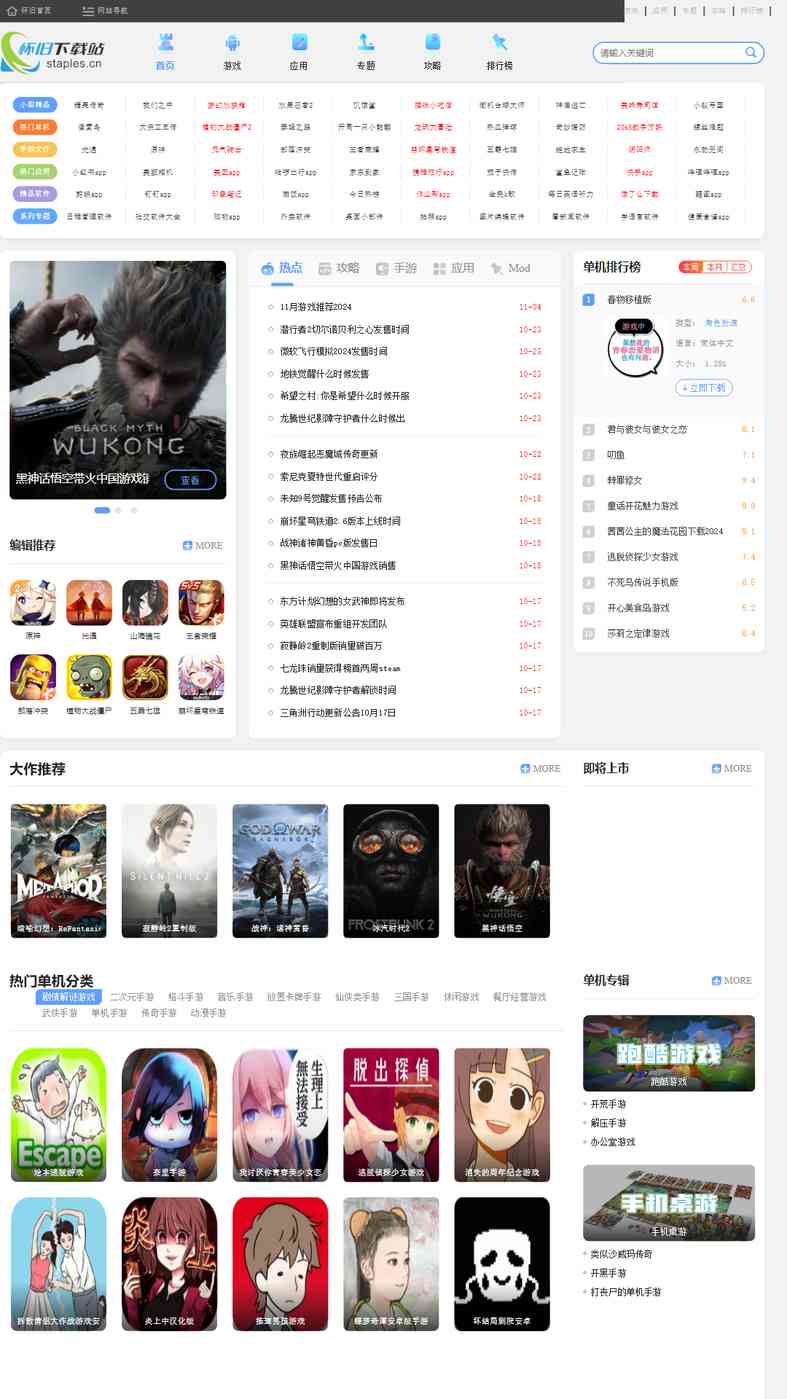Viewport: 787px width, 1399px height.
Task: Open MORE next to 编辑推荐
Action: tap(203, 545)
